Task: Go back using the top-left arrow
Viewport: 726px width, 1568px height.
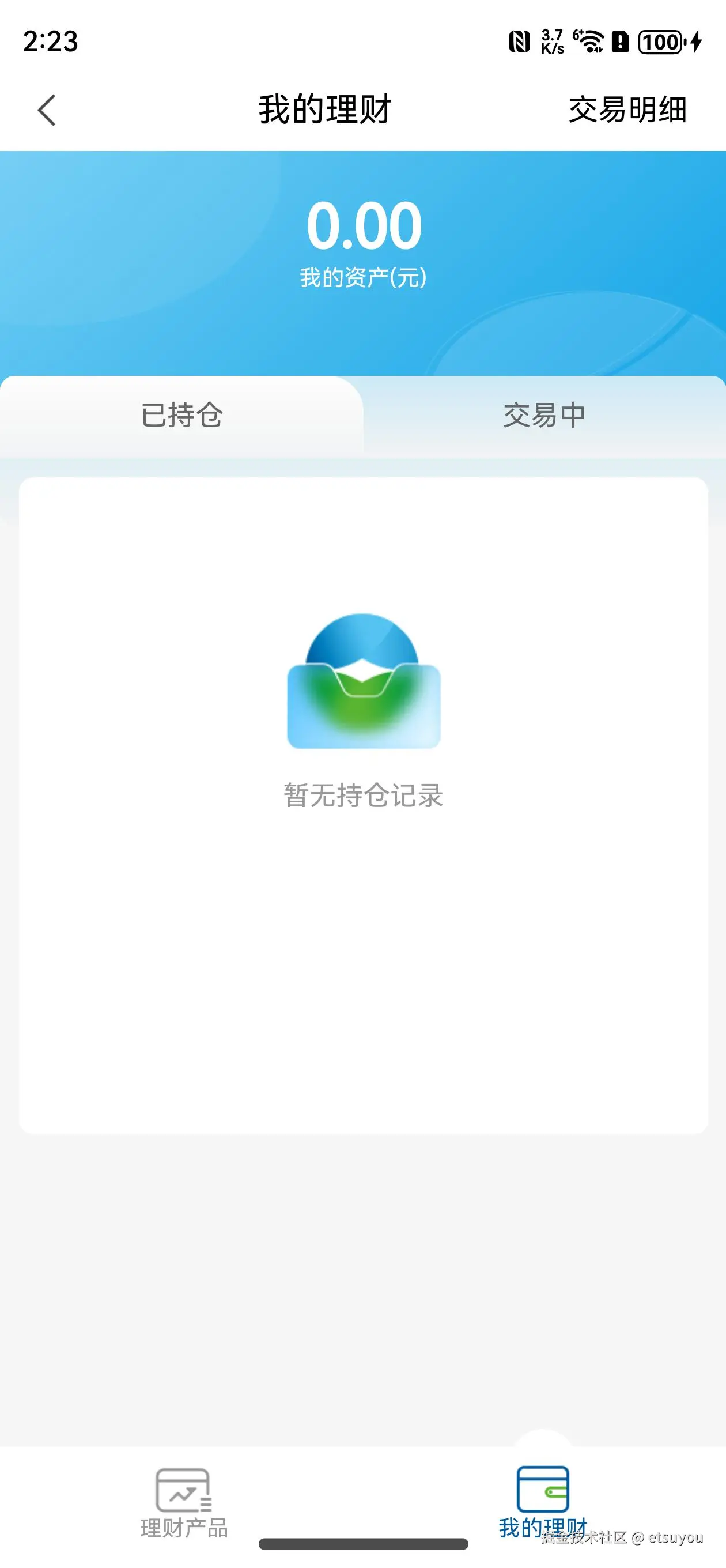Action: (47, 110)
